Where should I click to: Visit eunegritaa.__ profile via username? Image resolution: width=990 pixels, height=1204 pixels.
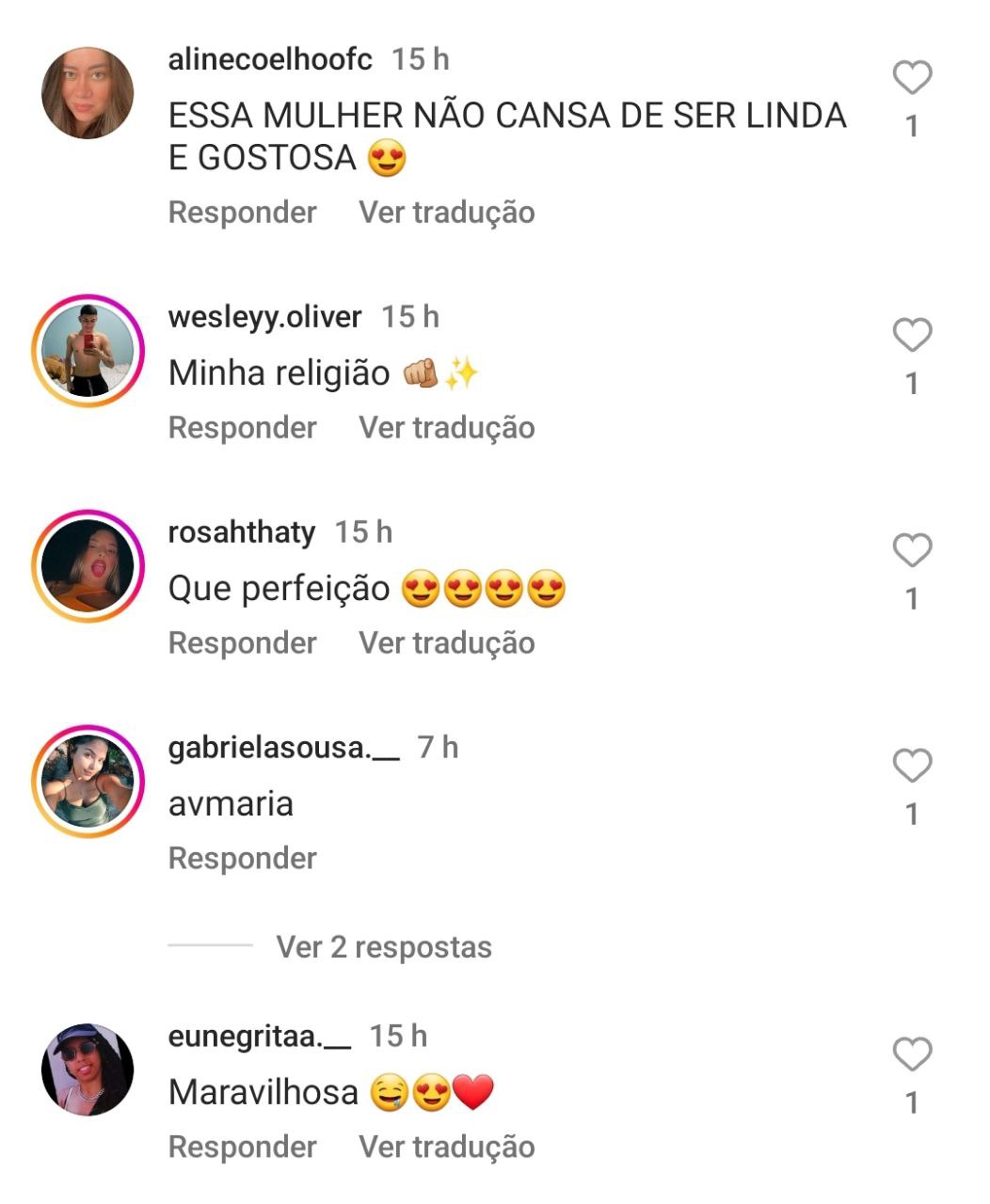[259, 1037]
